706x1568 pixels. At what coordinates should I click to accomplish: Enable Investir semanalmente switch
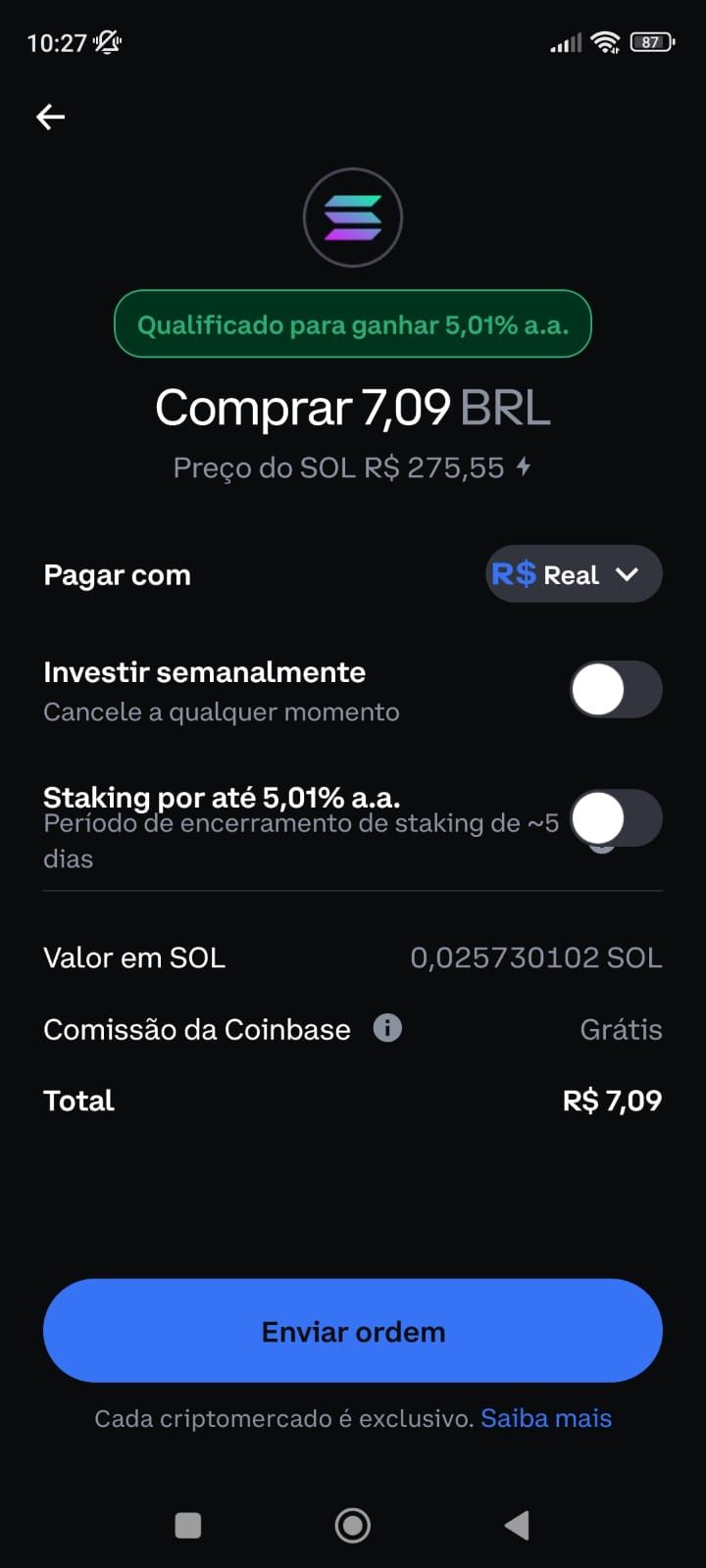pos(616,690)
